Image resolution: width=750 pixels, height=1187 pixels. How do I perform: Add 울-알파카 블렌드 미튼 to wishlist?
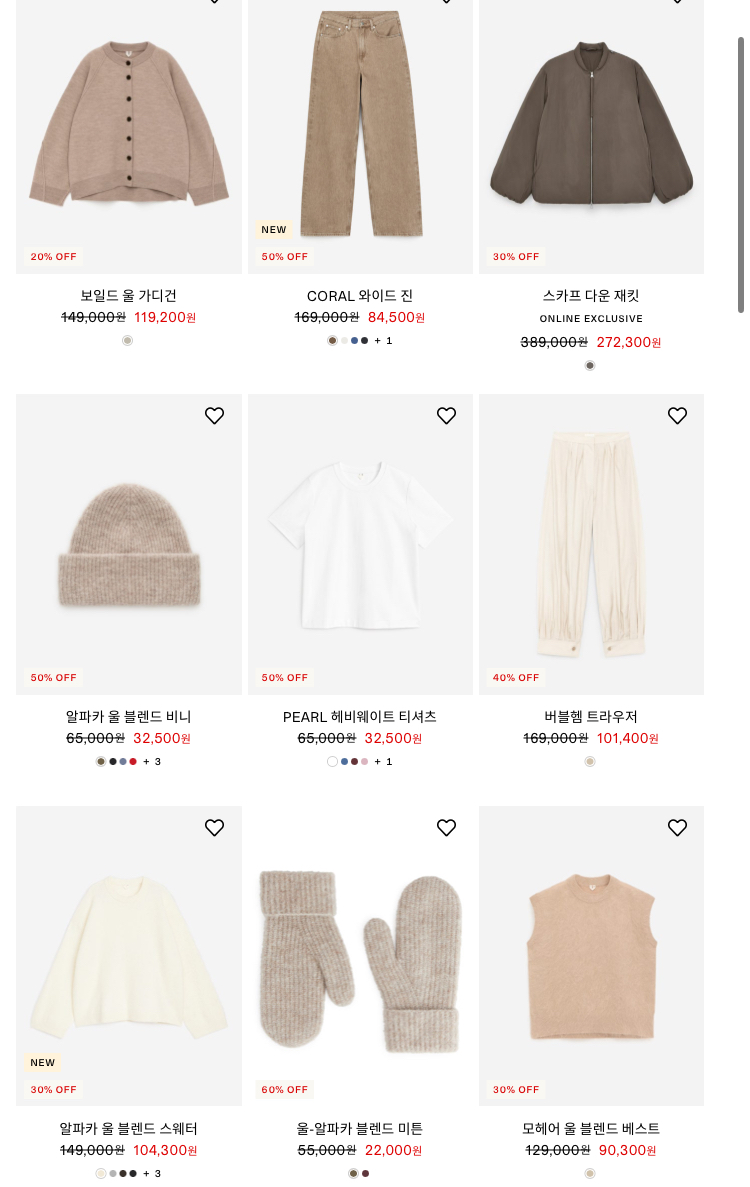click(x=446, y=828)
